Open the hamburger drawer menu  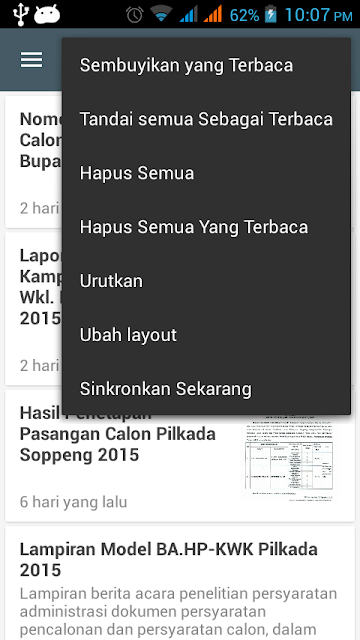31,60
